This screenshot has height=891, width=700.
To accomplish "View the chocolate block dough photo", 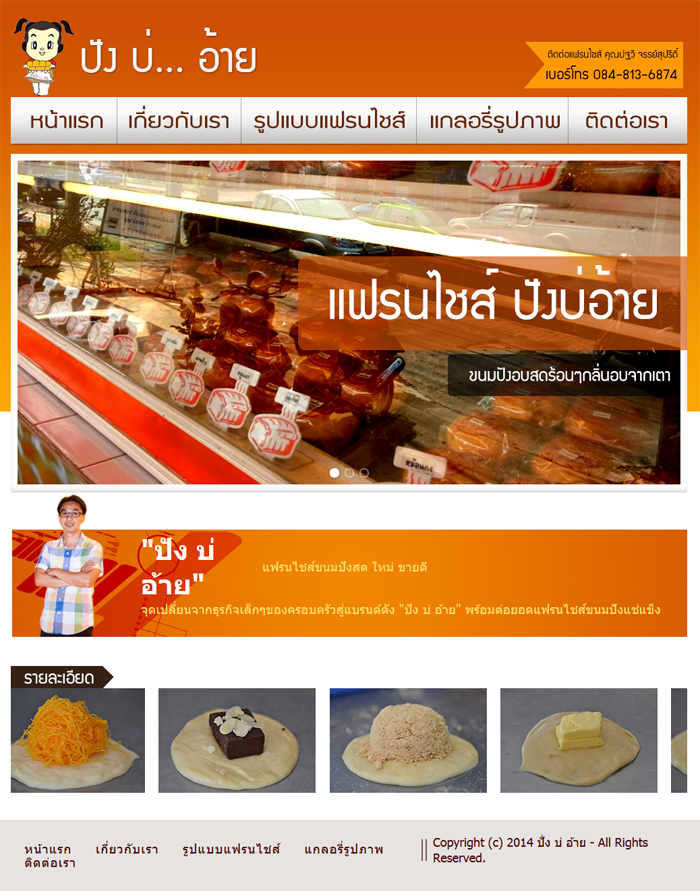I will tap(237, 740).
